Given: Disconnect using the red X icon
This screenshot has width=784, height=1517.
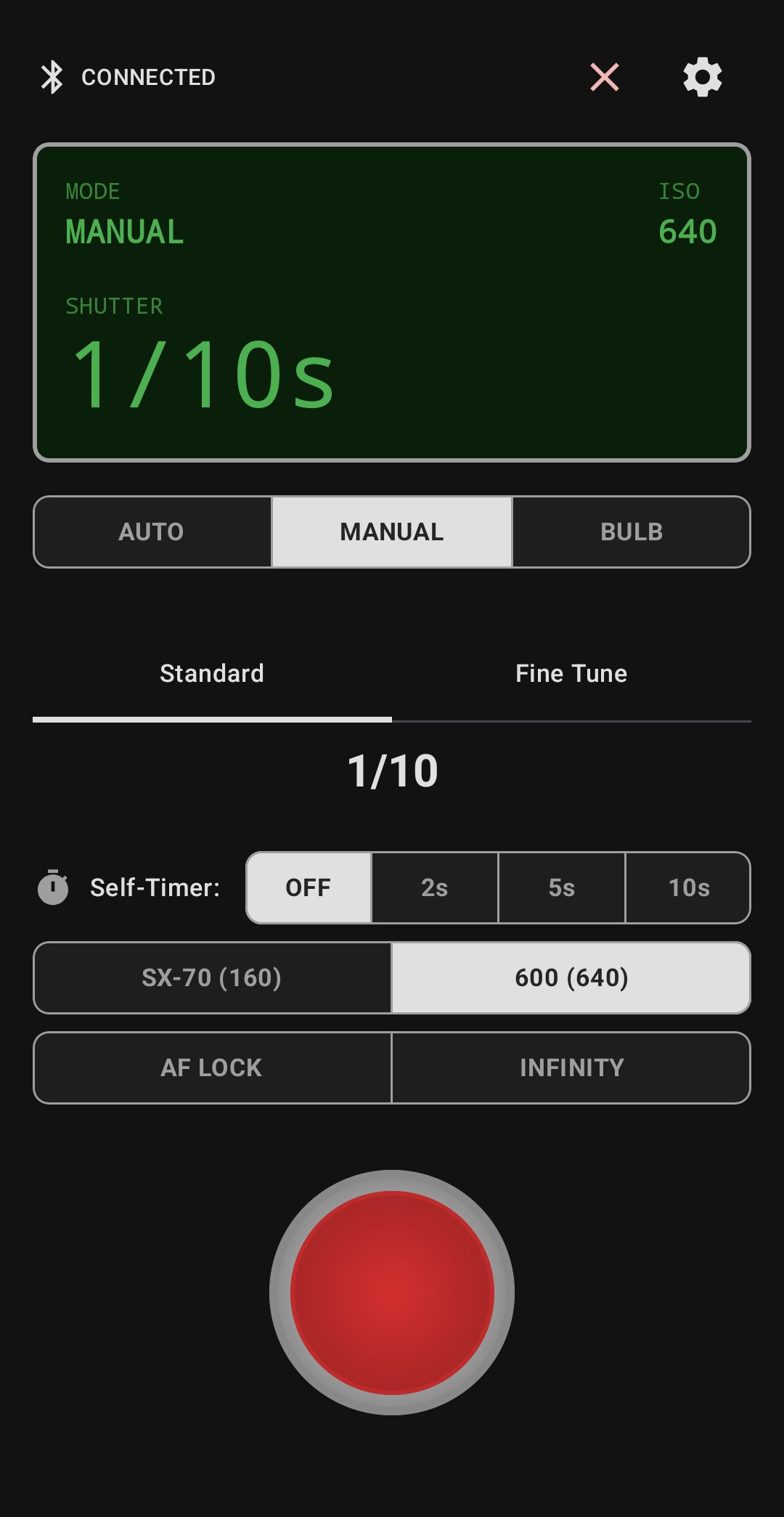Looking at the screenshot, I should tap(604, 77).
